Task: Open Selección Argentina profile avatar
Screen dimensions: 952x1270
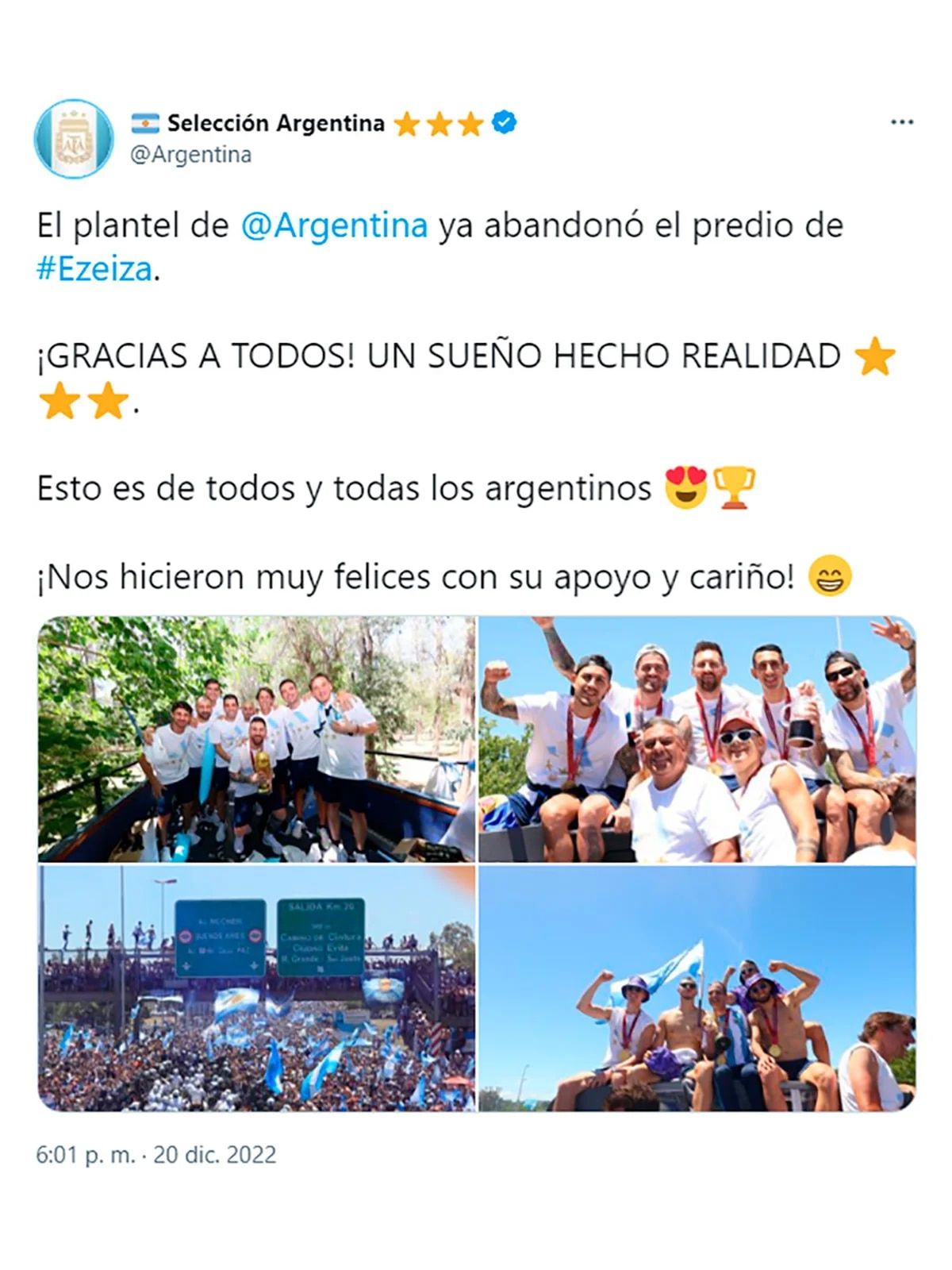Action: click(74, 139)
